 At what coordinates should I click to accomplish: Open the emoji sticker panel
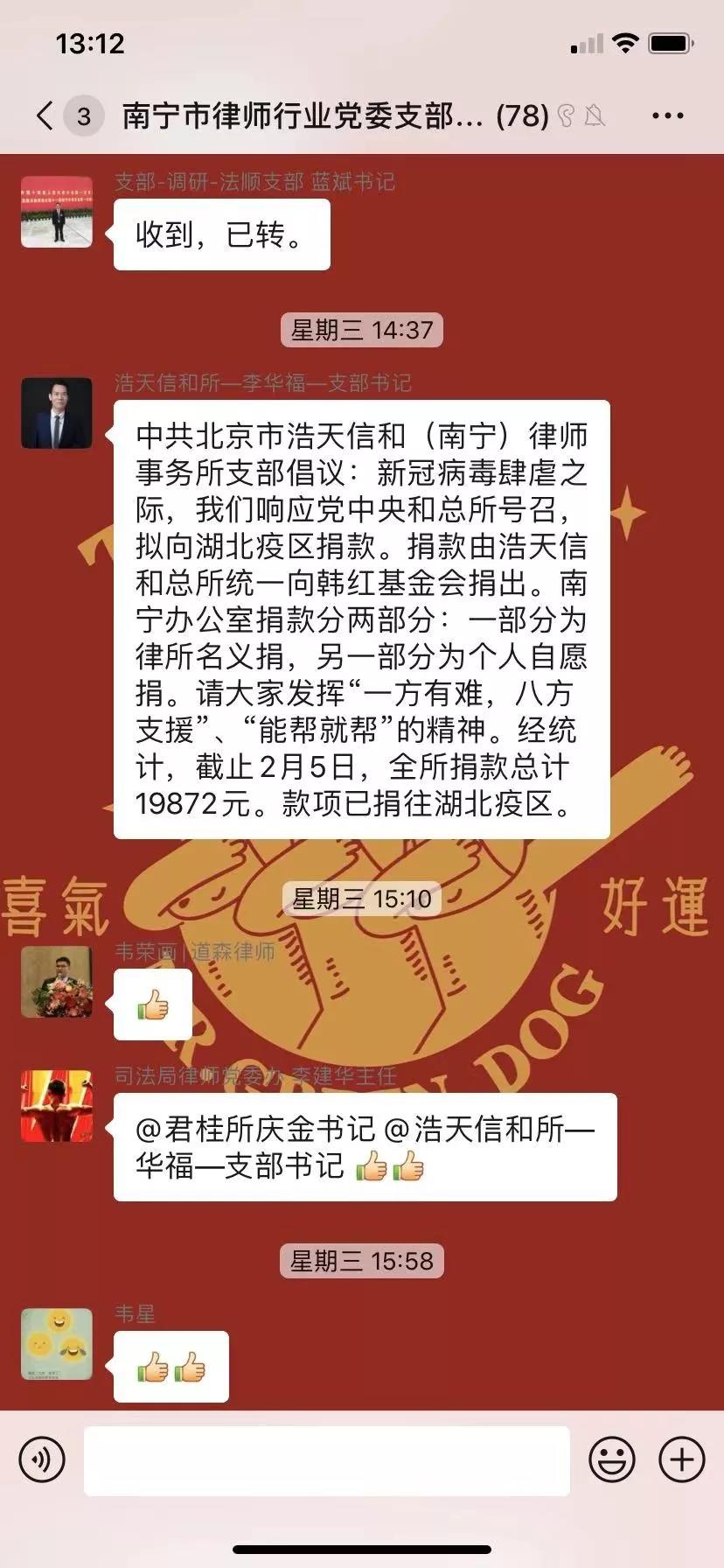pos(612,1459)
